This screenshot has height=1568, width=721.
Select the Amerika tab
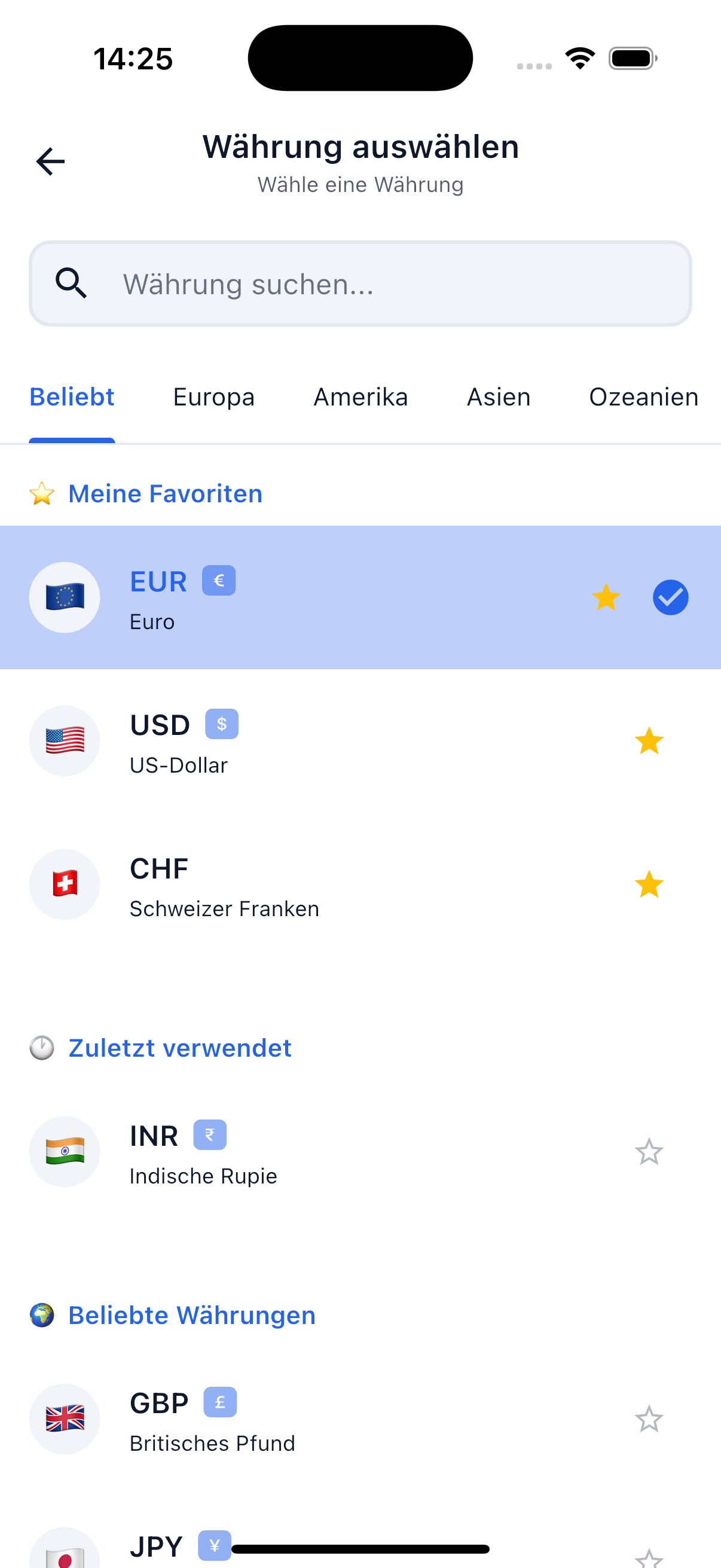(x=361, y=396)
